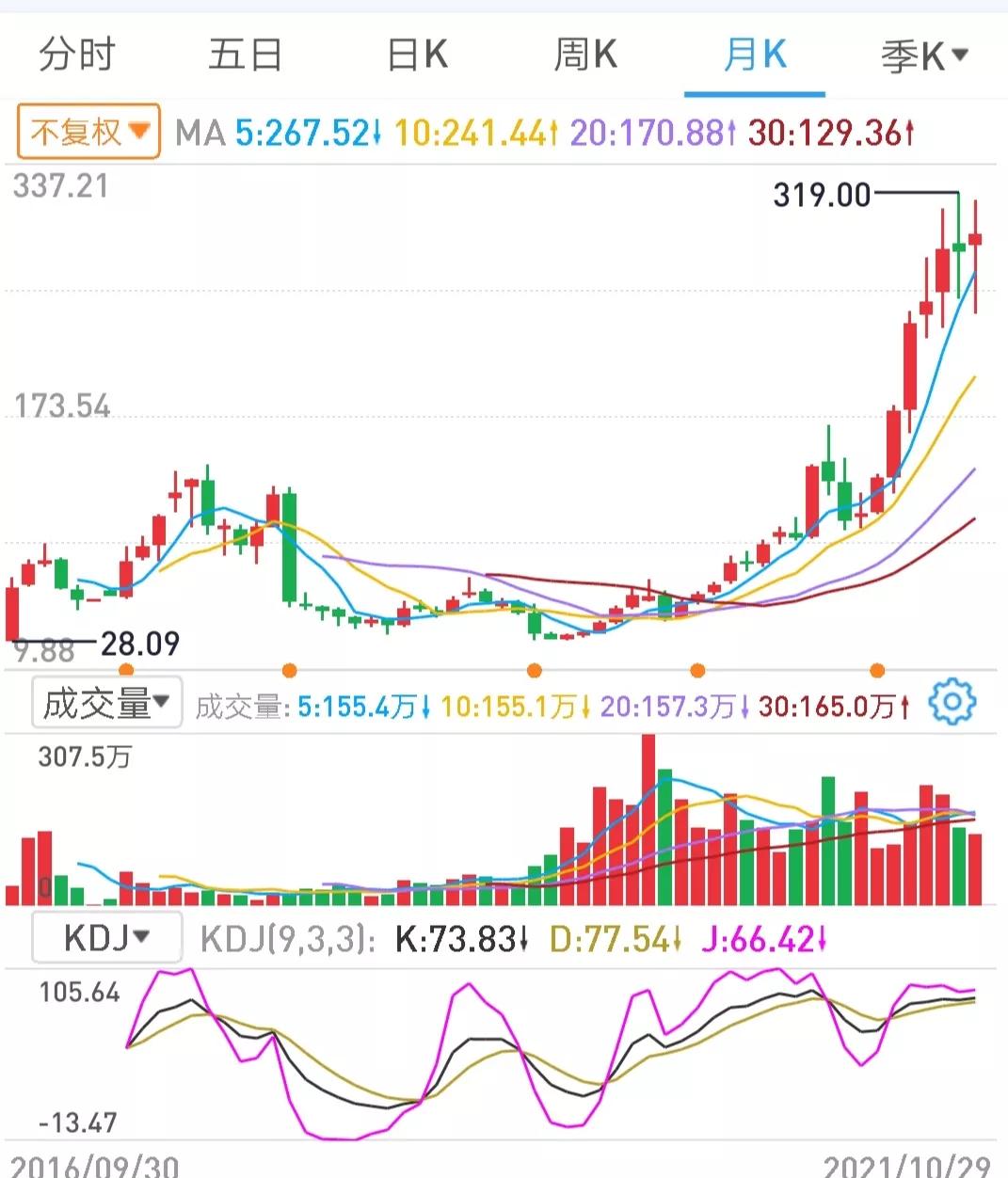
Task: Select the 月K monthly chart tab
Action: (755, 55)
